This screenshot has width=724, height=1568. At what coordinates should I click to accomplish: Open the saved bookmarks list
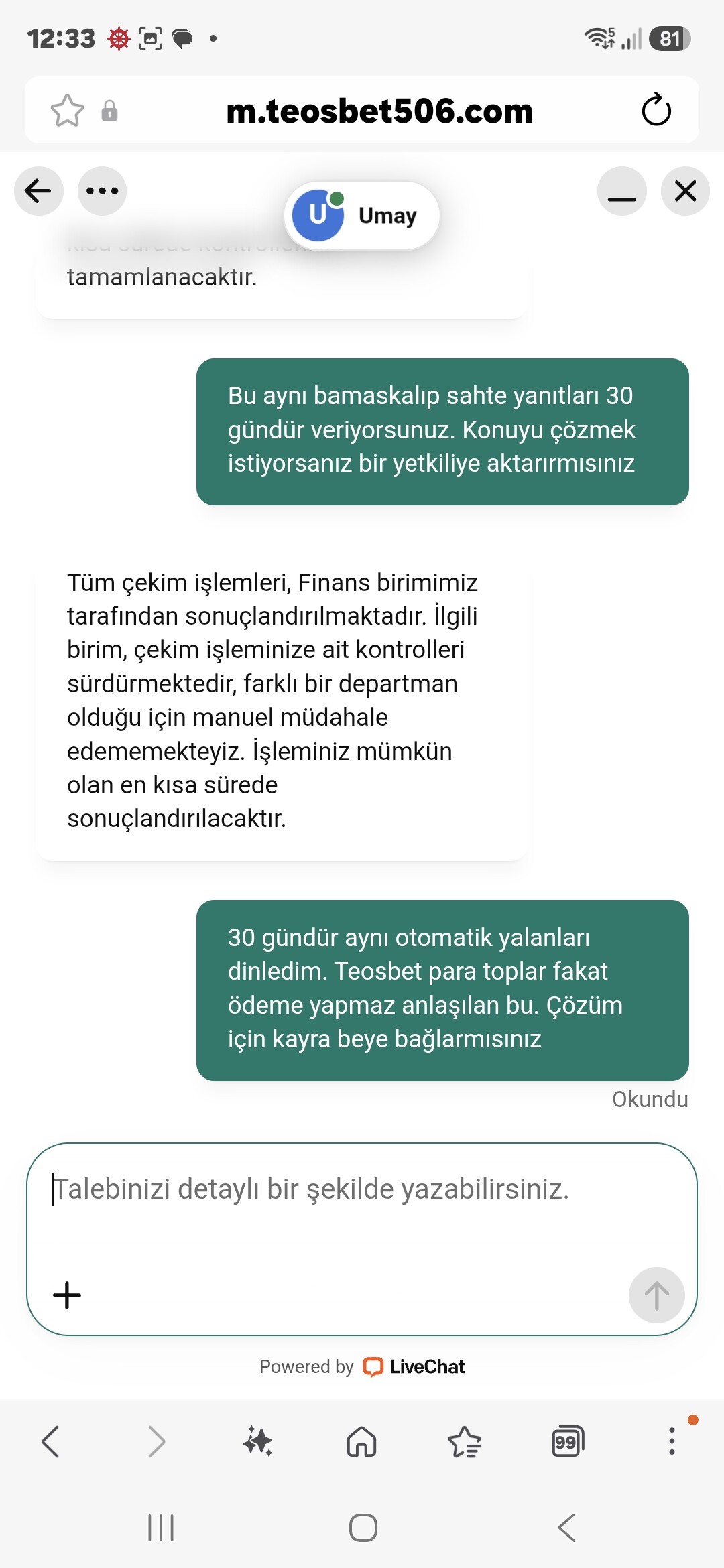click(x=465, y=1441)
